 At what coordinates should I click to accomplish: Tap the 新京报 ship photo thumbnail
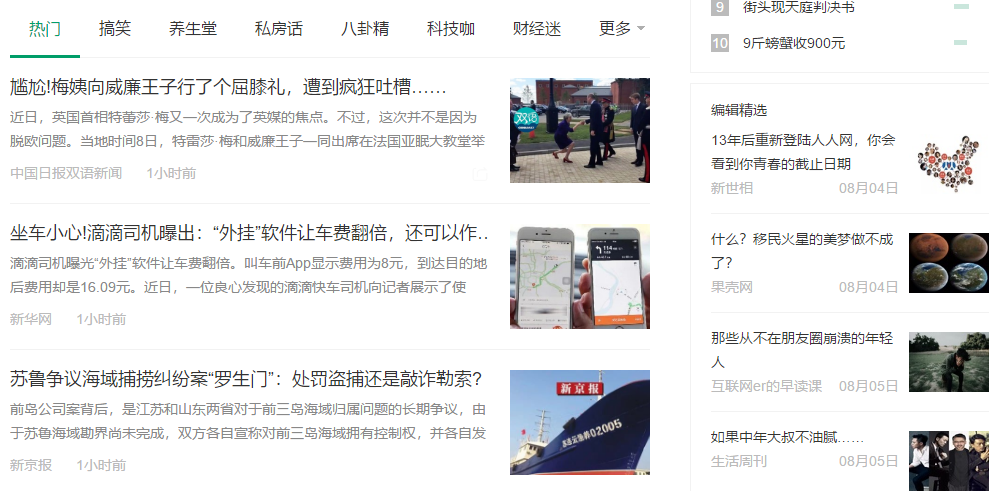pyautogui.click(x=579, y=422)
